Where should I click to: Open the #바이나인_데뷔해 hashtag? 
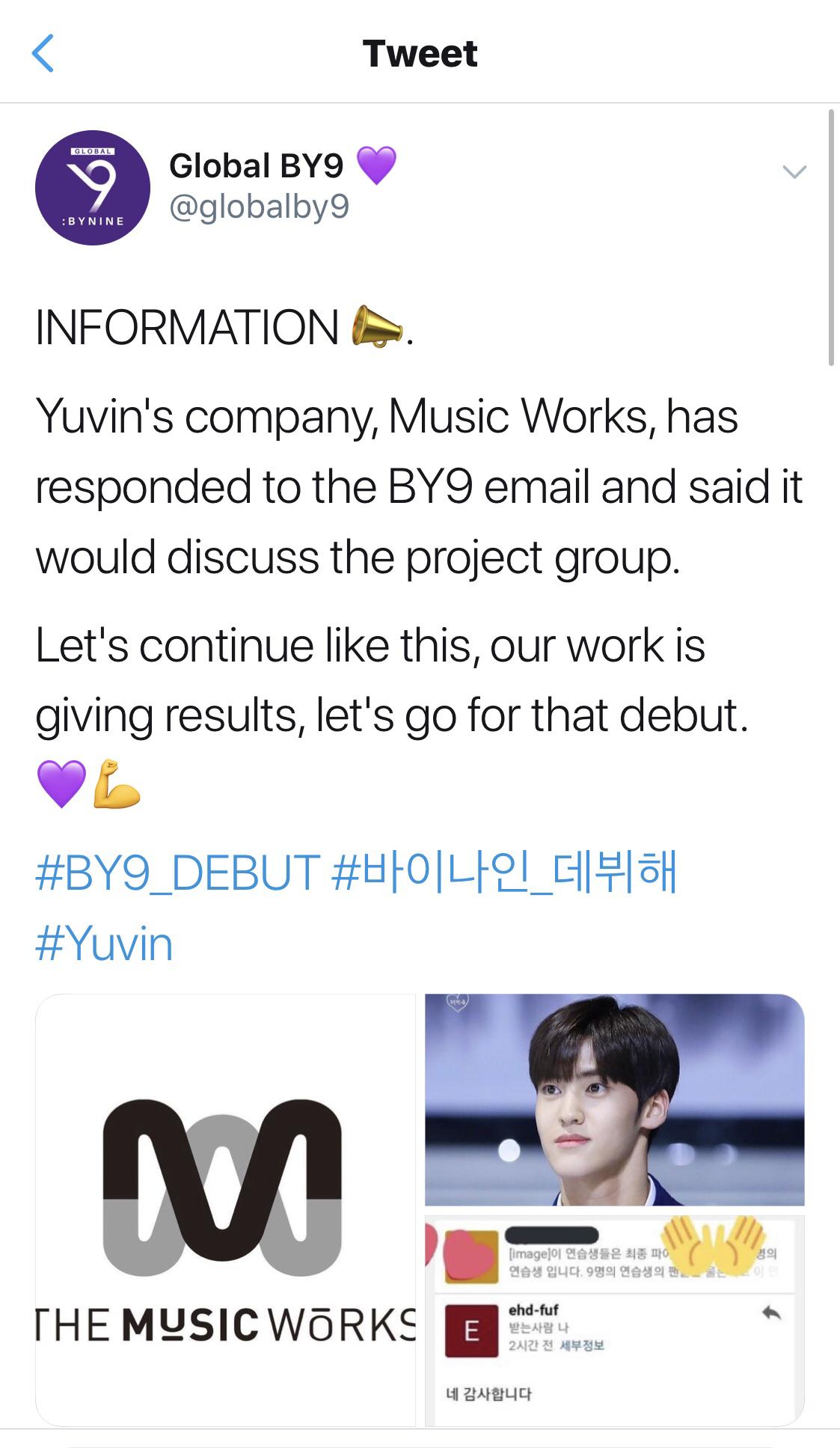tap(503, 873)
